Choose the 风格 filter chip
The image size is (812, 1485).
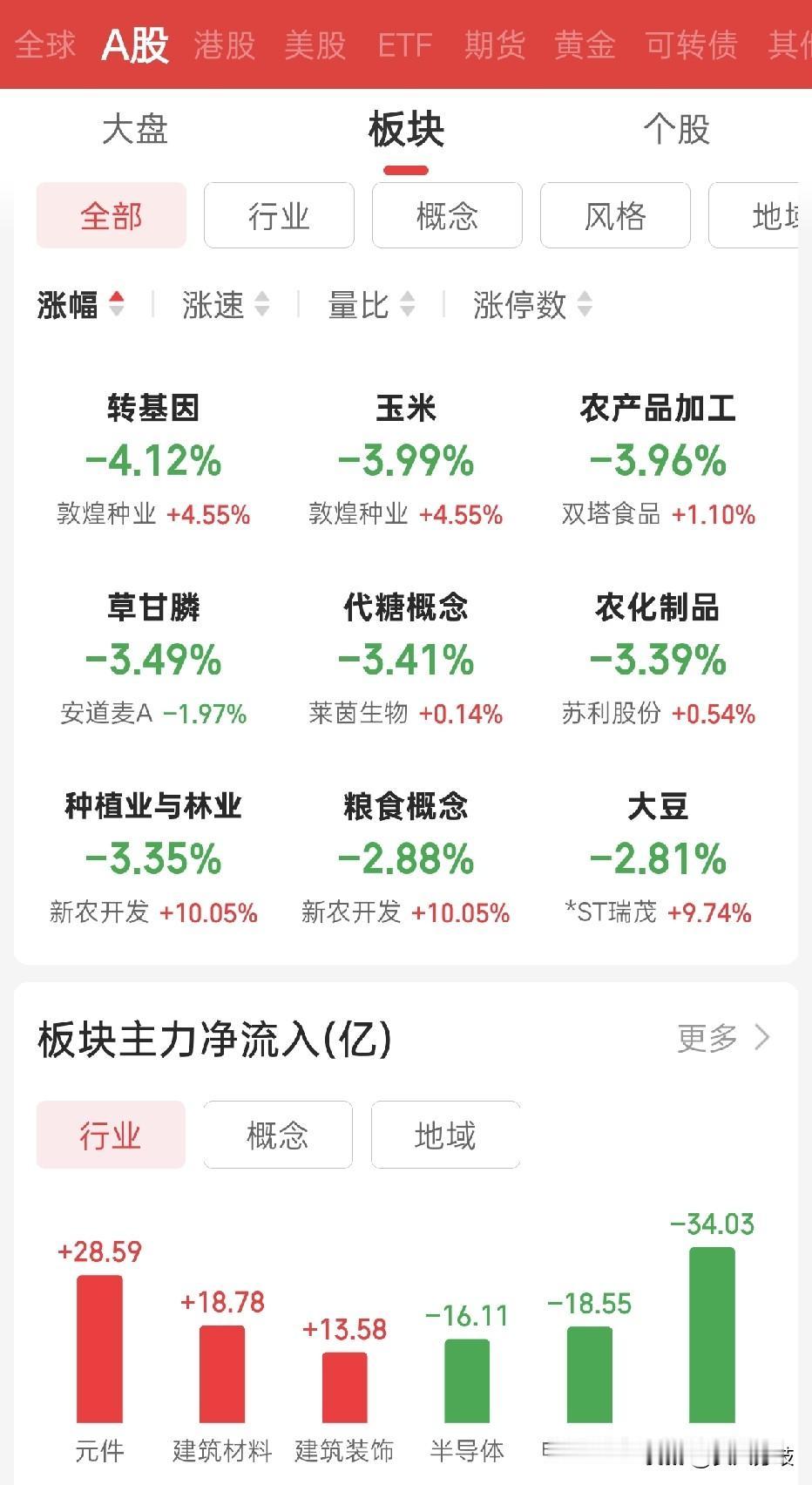(x=615, y=215)
